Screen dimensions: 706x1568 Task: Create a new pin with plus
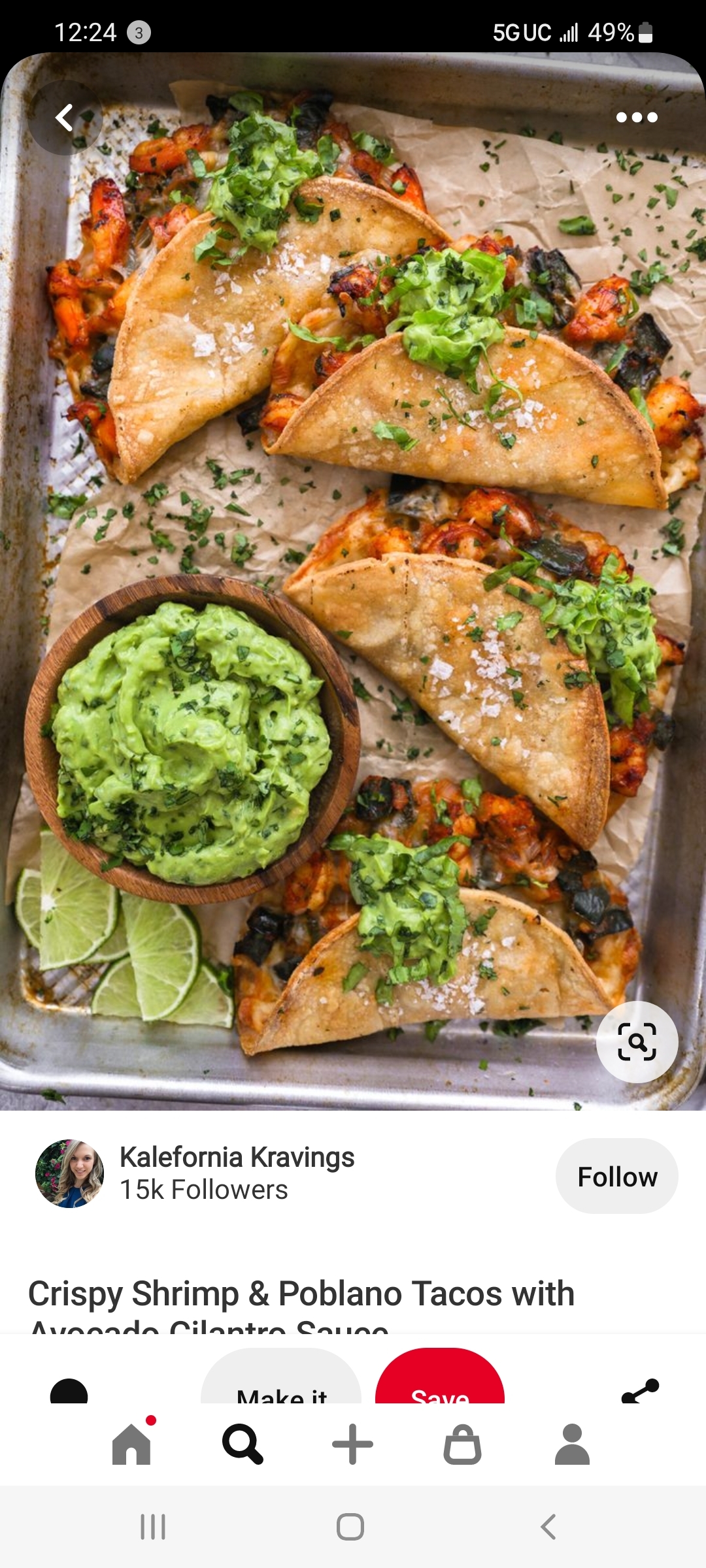pyautogui.click(x=352, y=1445)
